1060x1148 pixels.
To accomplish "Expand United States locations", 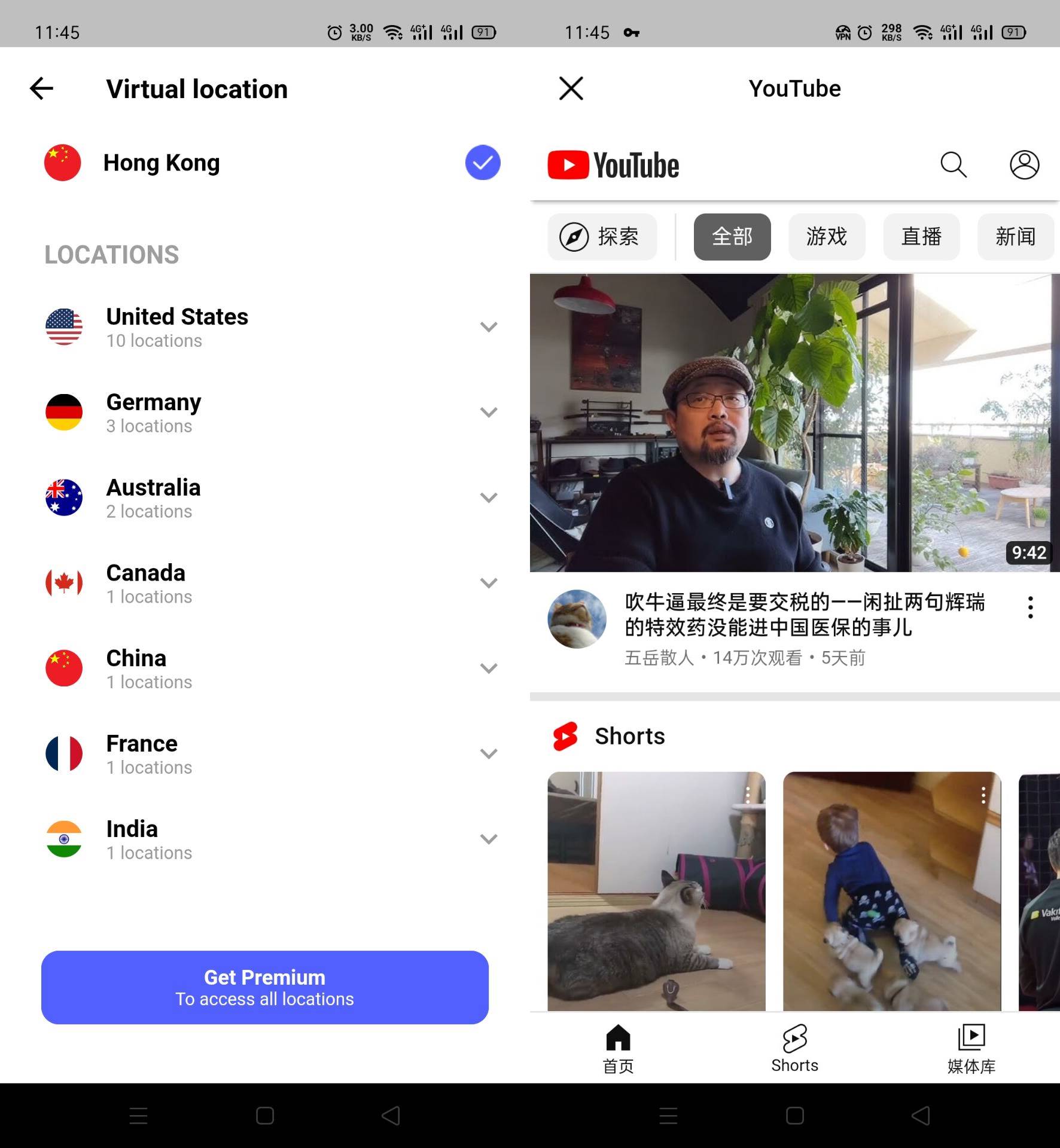I will click(x=488, y=327).
